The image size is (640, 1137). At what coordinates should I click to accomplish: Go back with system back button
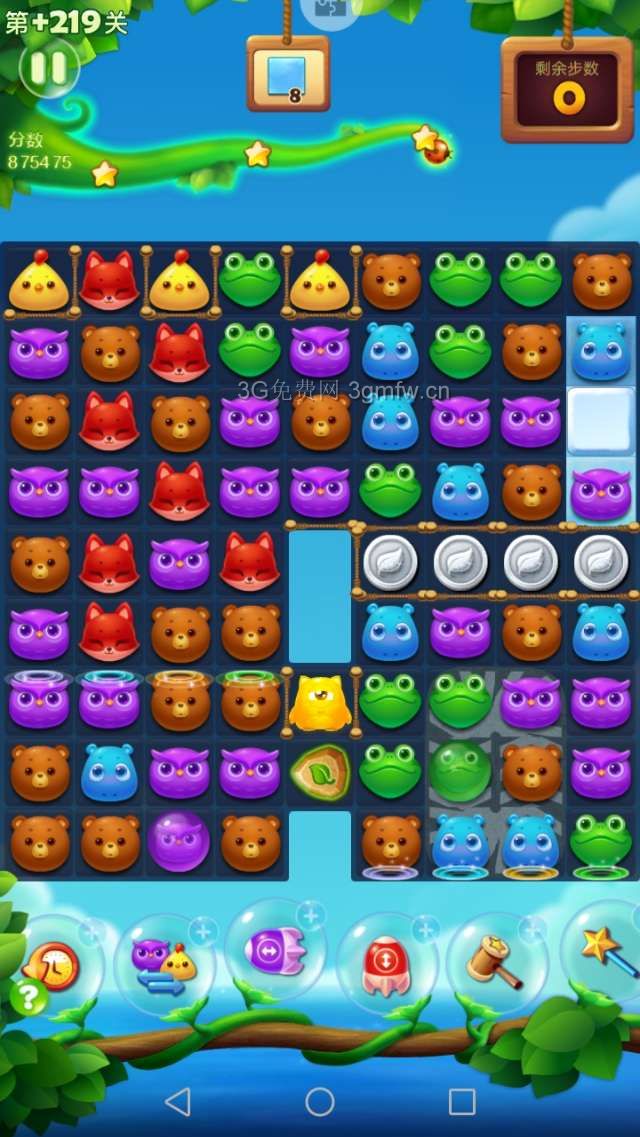pyautogui.click(x=178, y=1101)
